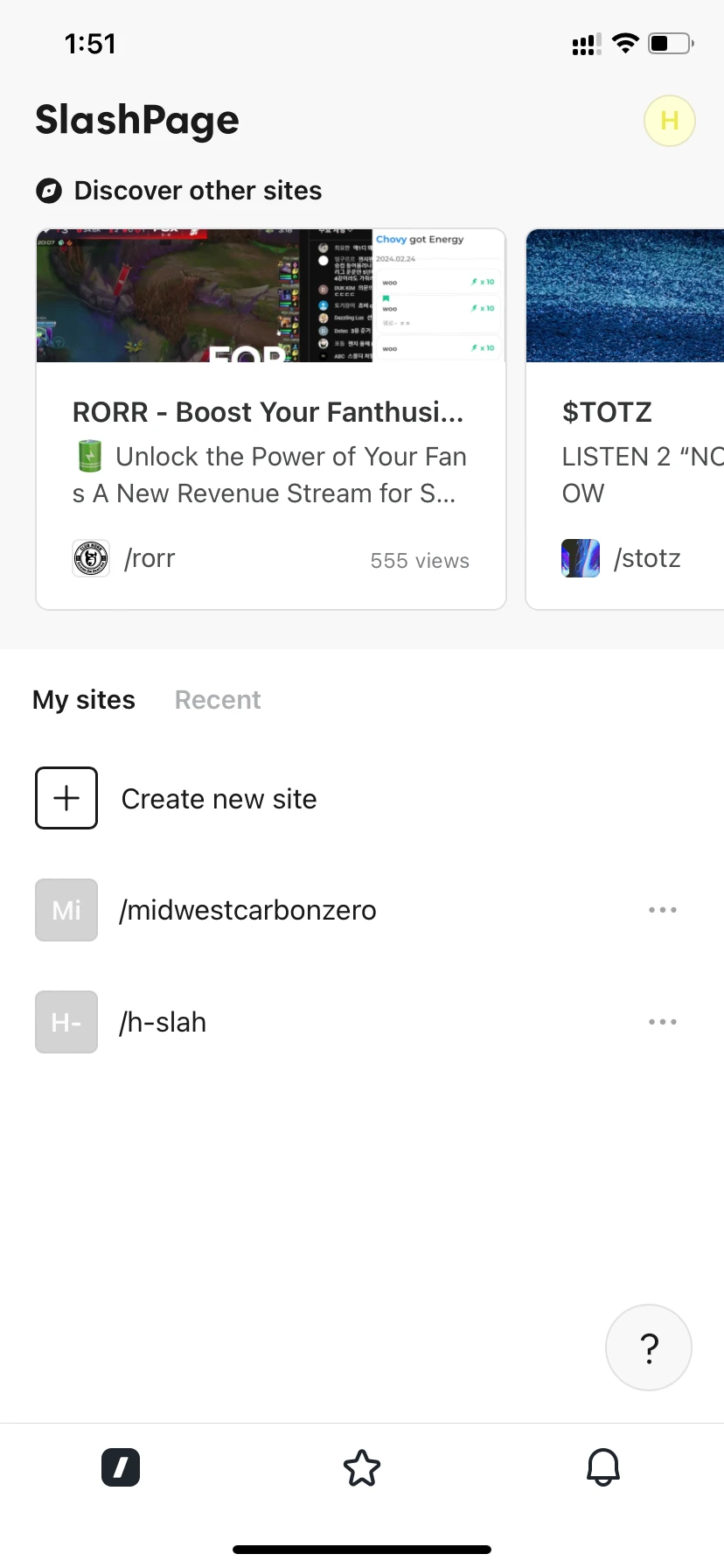Open the RORR site card
Image resolution: width=724 pixels, height=1568 pixels.
pos(271,419)
